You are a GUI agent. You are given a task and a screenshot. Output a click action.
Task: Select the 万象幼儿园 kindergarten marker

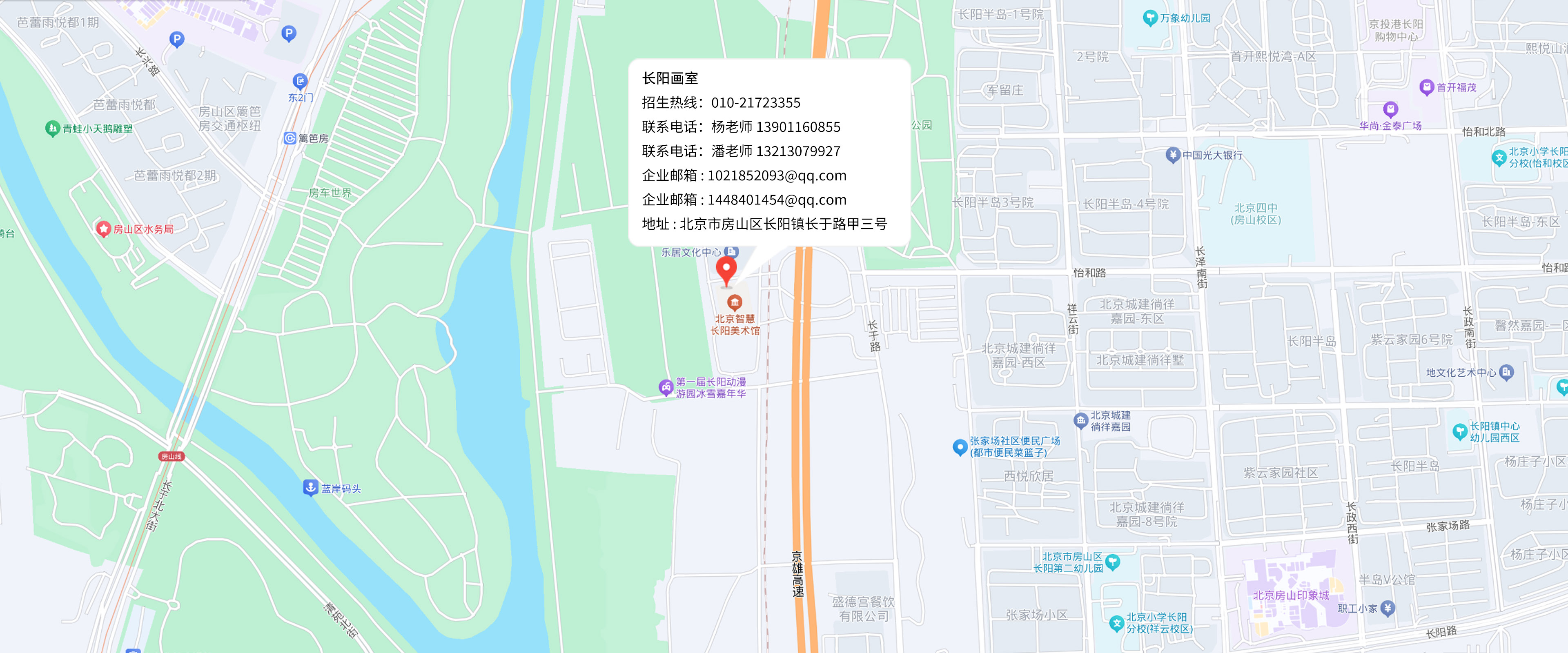(1149, 18)
